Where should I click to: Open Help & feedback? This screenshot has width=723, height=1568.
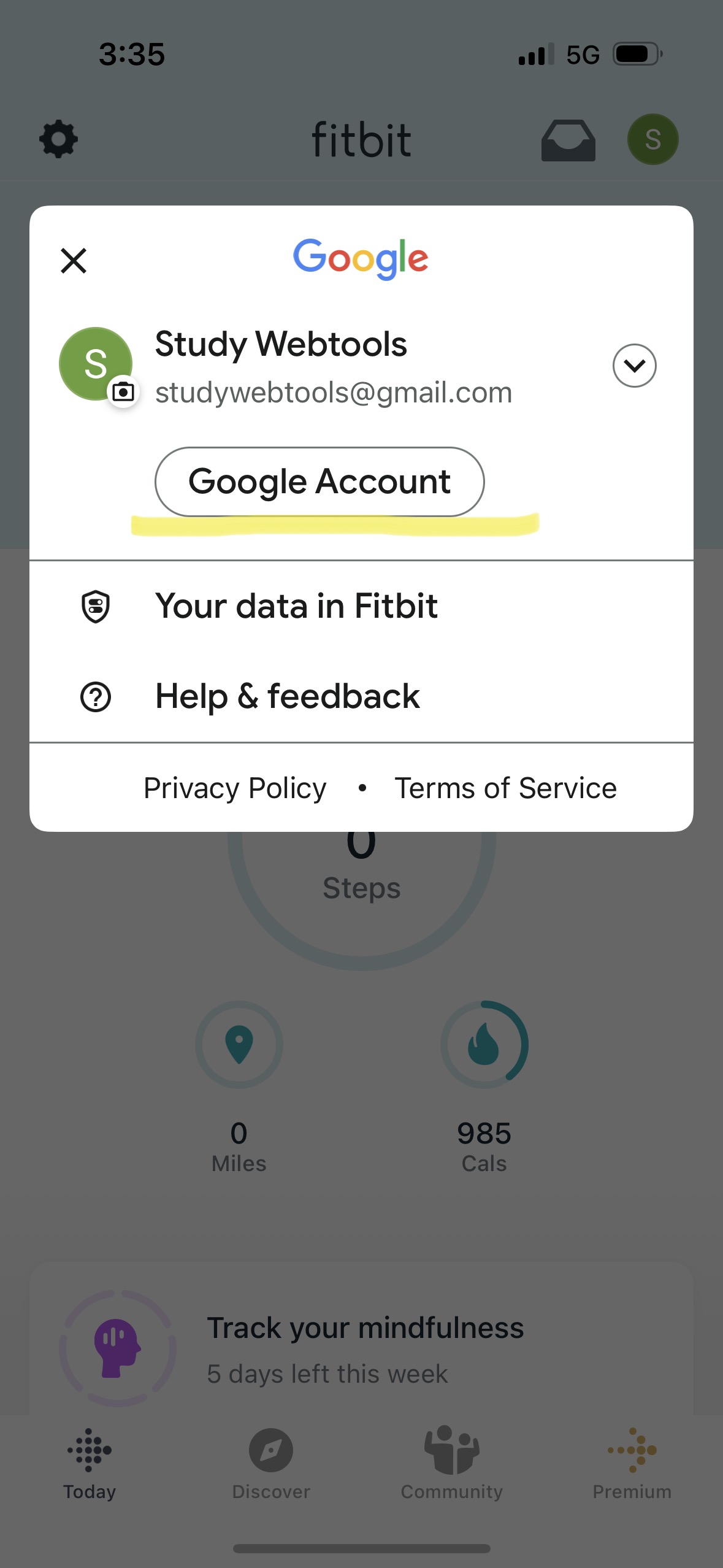pyautogui.click(x=361, y=696)
